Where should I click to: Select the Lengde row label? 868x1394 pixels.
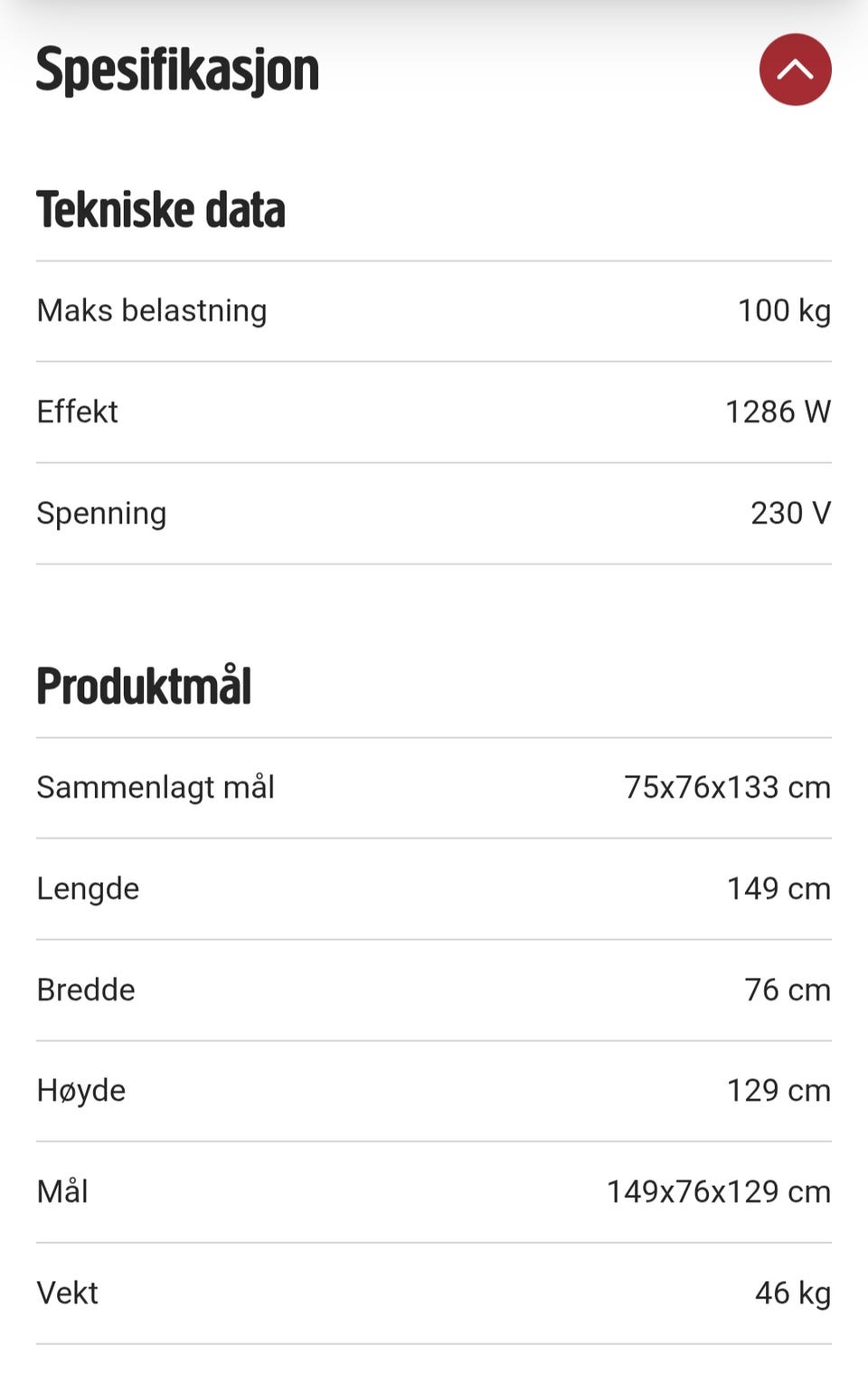pos(87,888)
